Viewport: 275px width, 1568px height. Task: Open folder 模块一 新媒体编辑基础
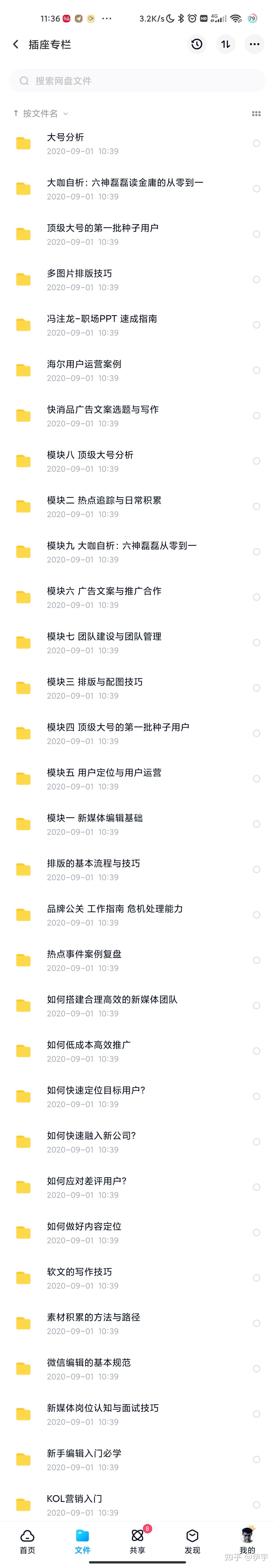(95, 818)
